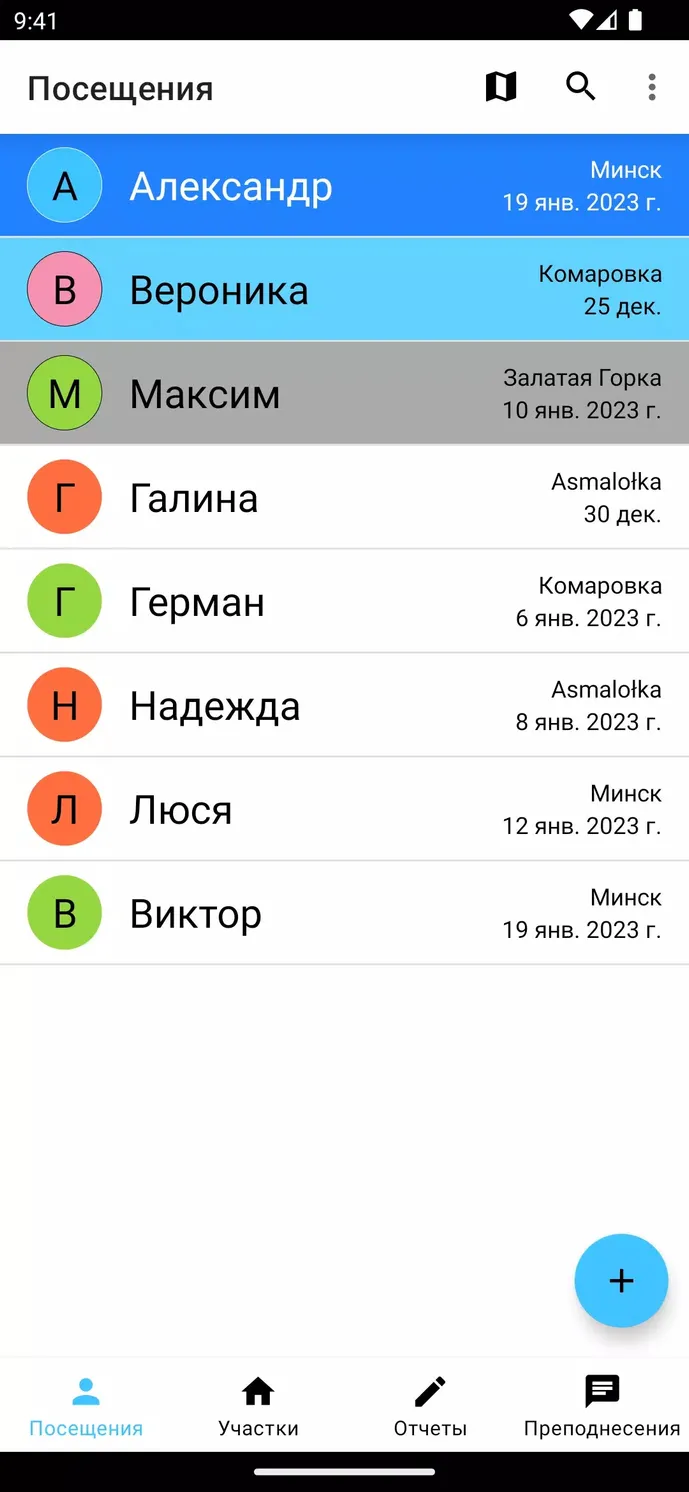This screenshot has width=689, height=1492.
Task: Open the Преподнесения tab
Action: (x=602, y=1405)
